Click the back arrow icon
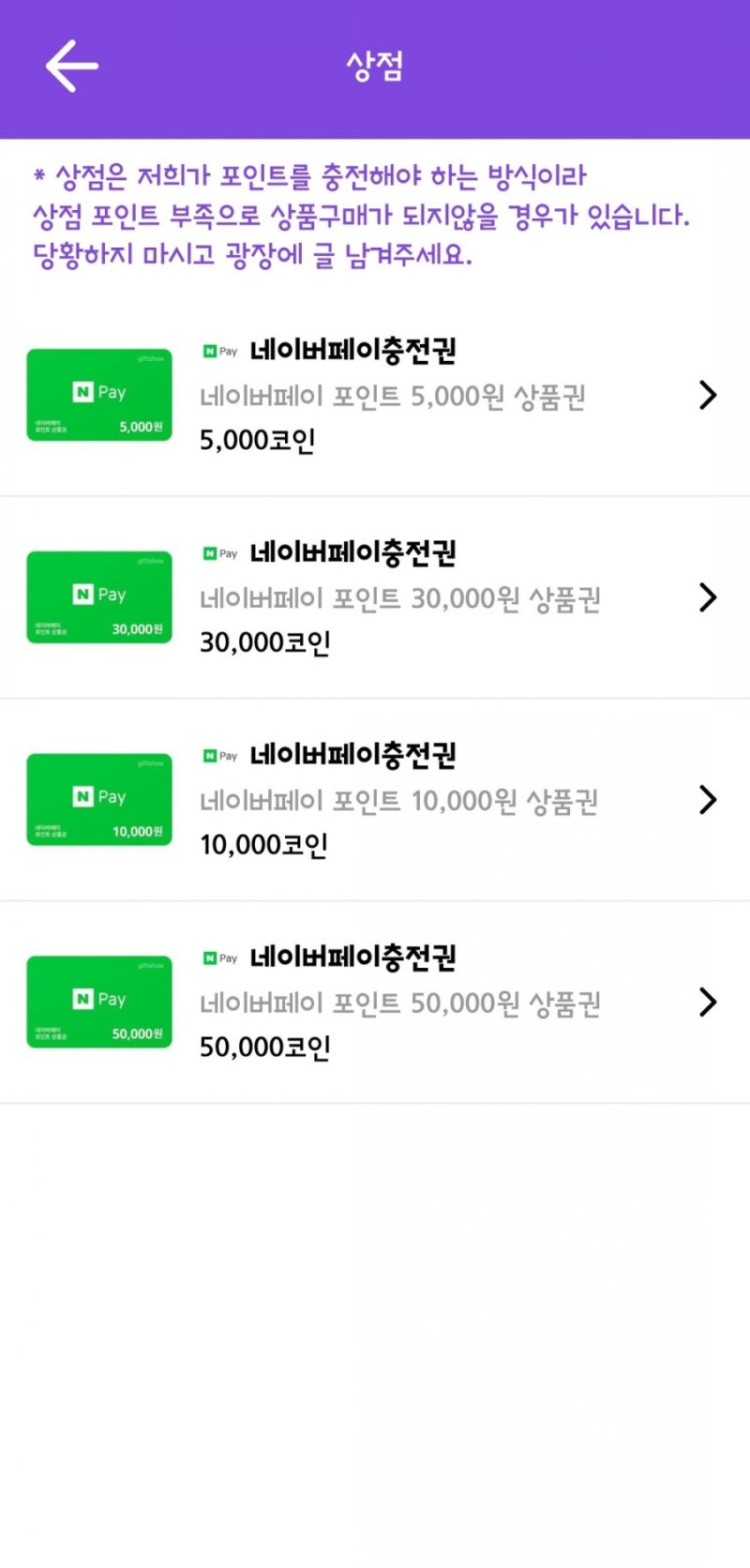Viewport: 750px width, 1568px height. point(70,64)
